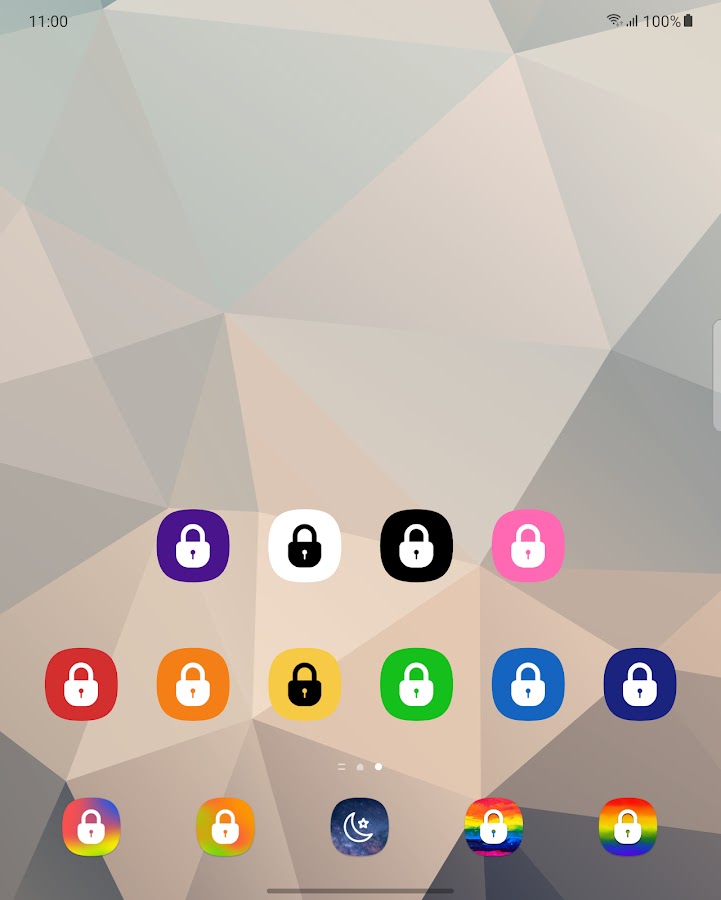The height and width of the screenshot is (900, 721).
Task: Open the light blue lock app icon
Action: click(528, 684)
